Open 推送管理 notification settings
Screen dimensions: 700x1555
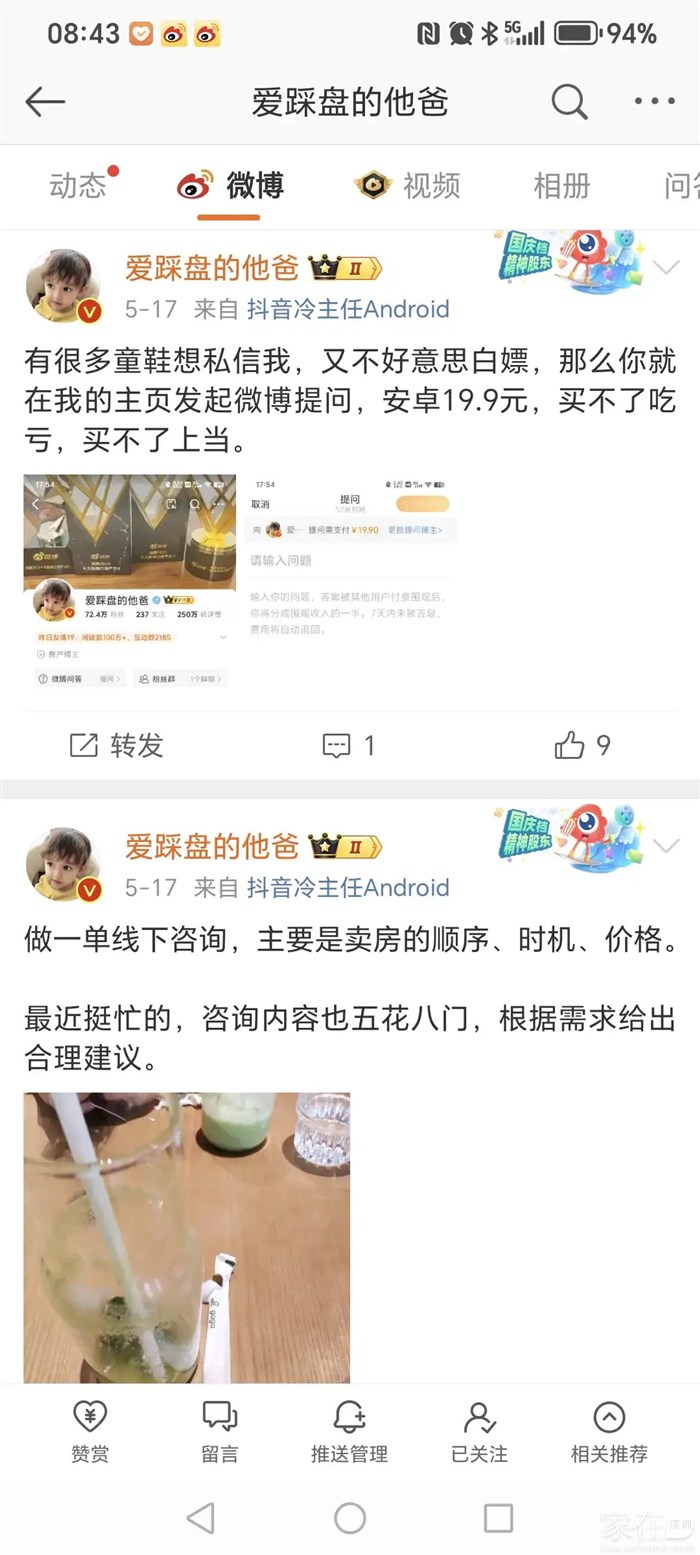[349, 1432]
